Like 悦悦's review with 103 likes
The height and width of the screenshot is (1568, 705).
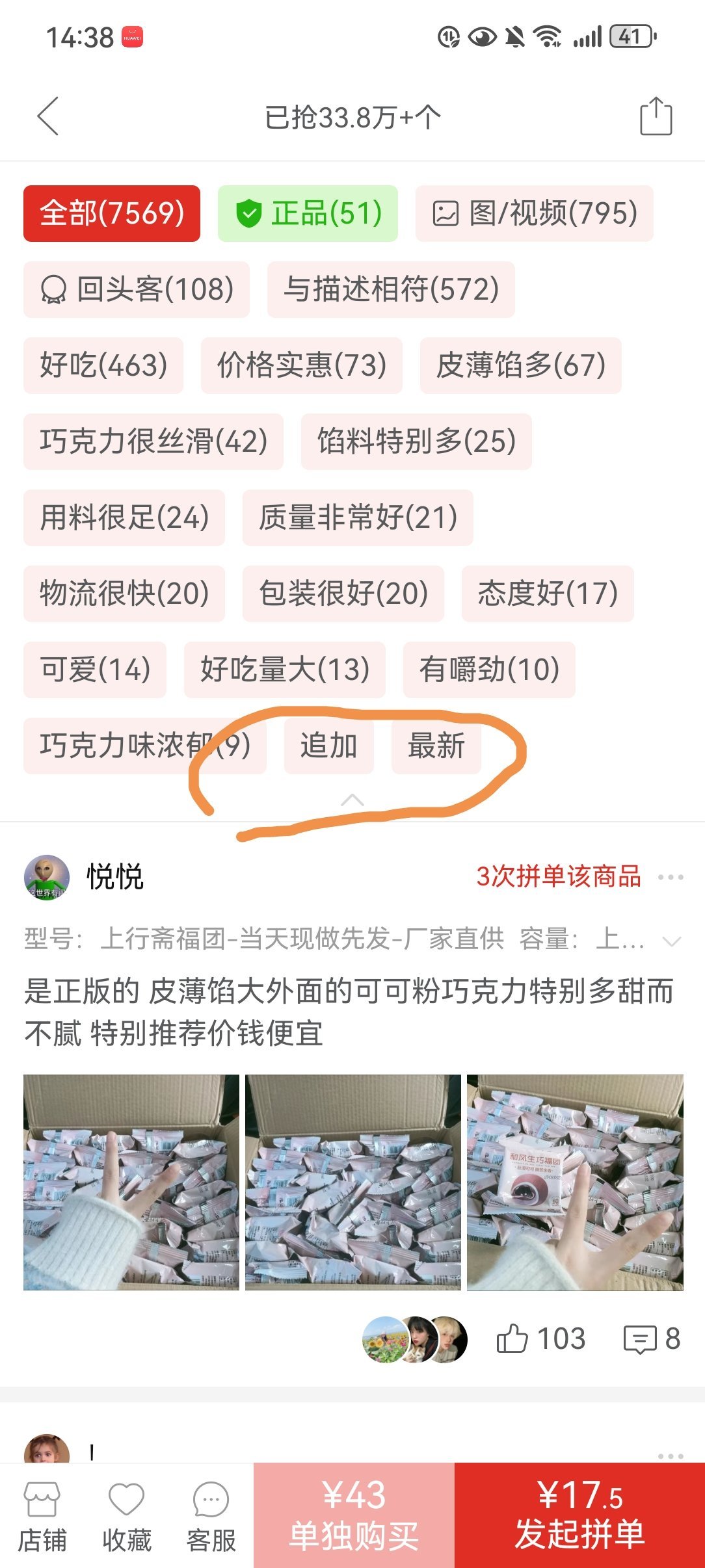540,1339
